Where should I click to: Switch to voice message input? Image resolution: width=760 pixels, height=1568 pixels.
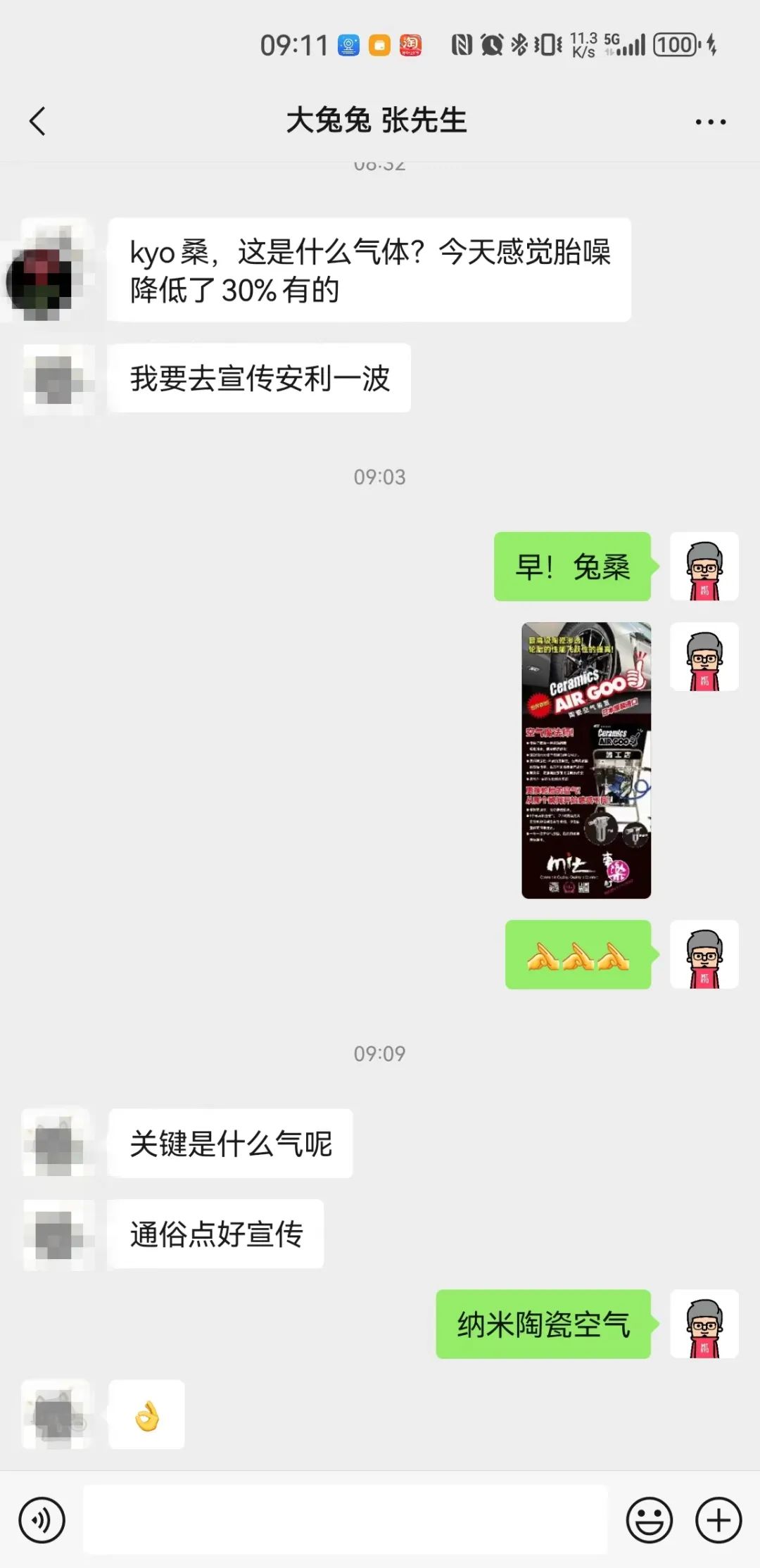tap(42, 1519)
